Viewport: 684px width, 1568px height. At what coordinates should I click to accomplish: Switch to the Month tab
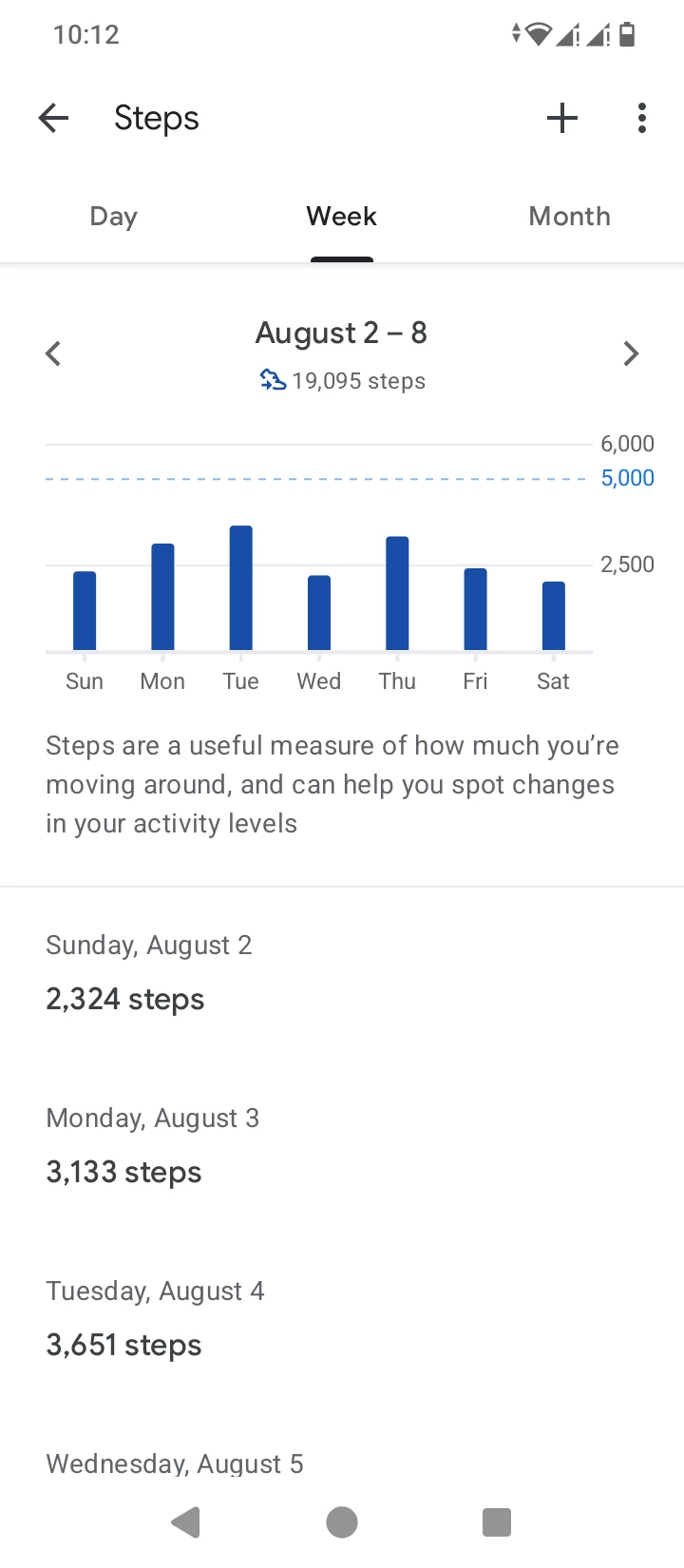pyautogui.click(x=570, y=217)
